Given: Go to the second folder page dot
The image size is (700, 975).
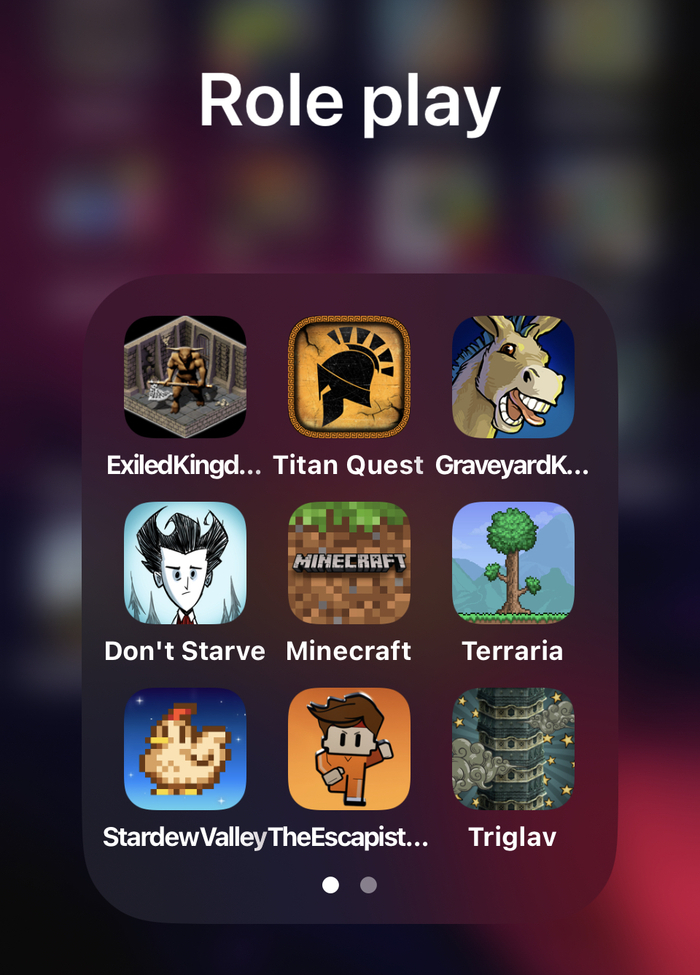Looking at the screenshot, I should click(368, 885).
